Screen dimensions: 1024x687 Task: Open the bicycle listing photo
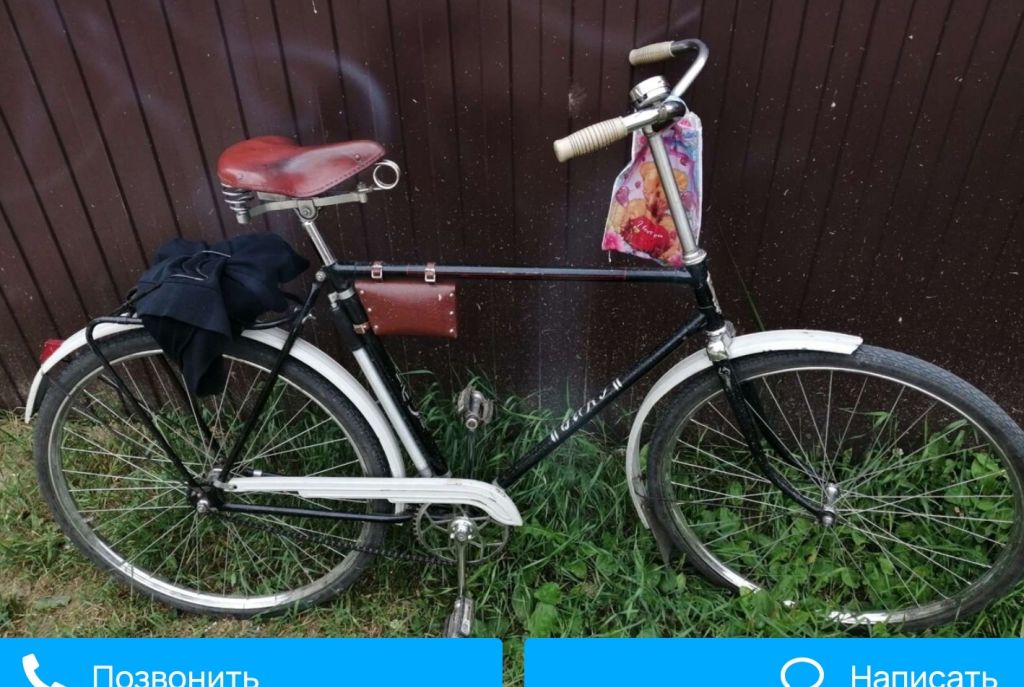coord(512,320)
